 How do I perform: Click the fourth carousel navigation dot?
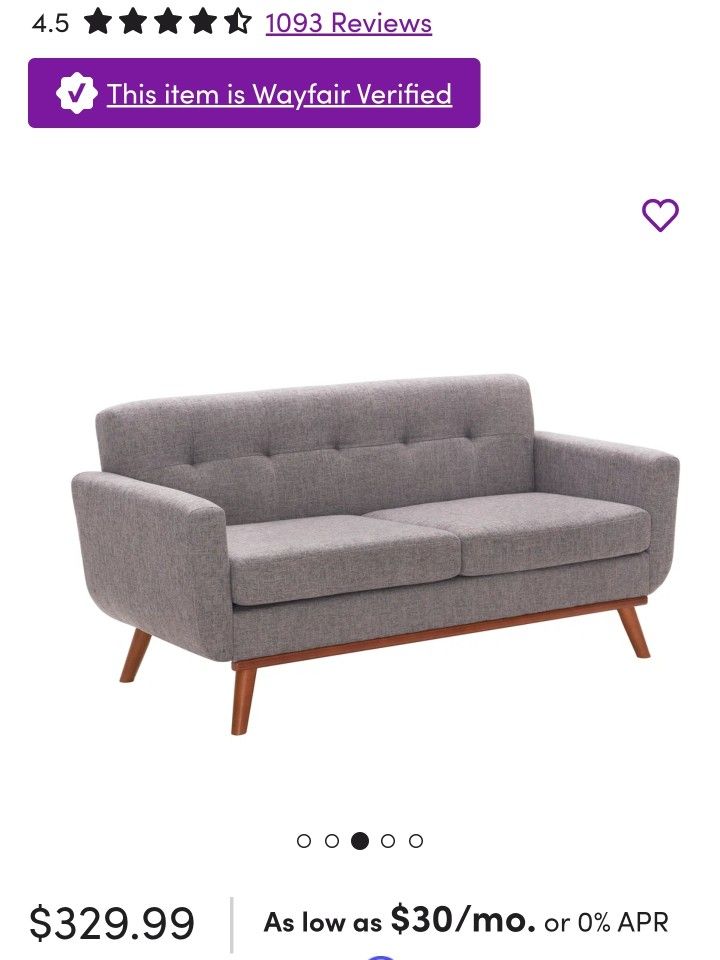click(x=388, y=840)
